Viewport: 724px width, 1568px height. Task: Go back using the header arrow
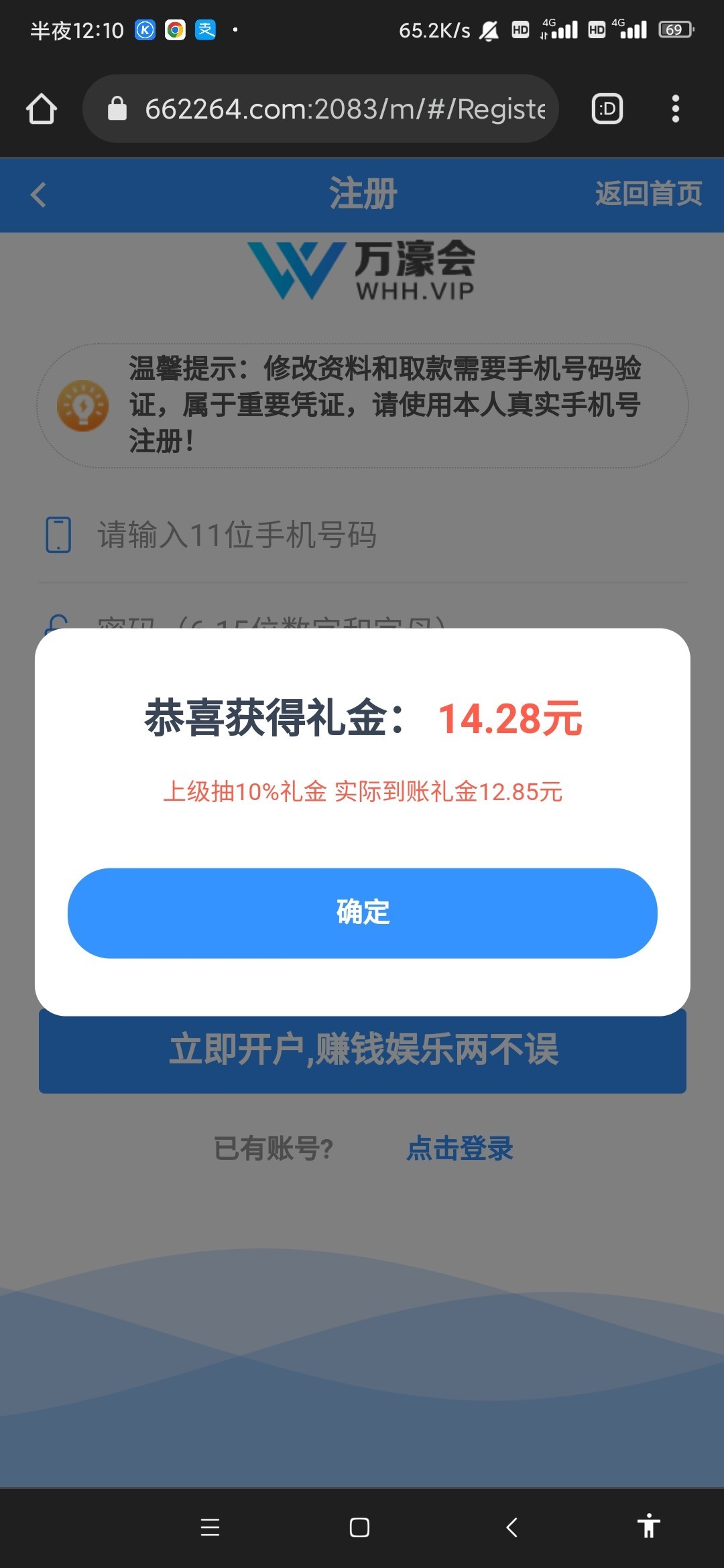tap(39, 195)
